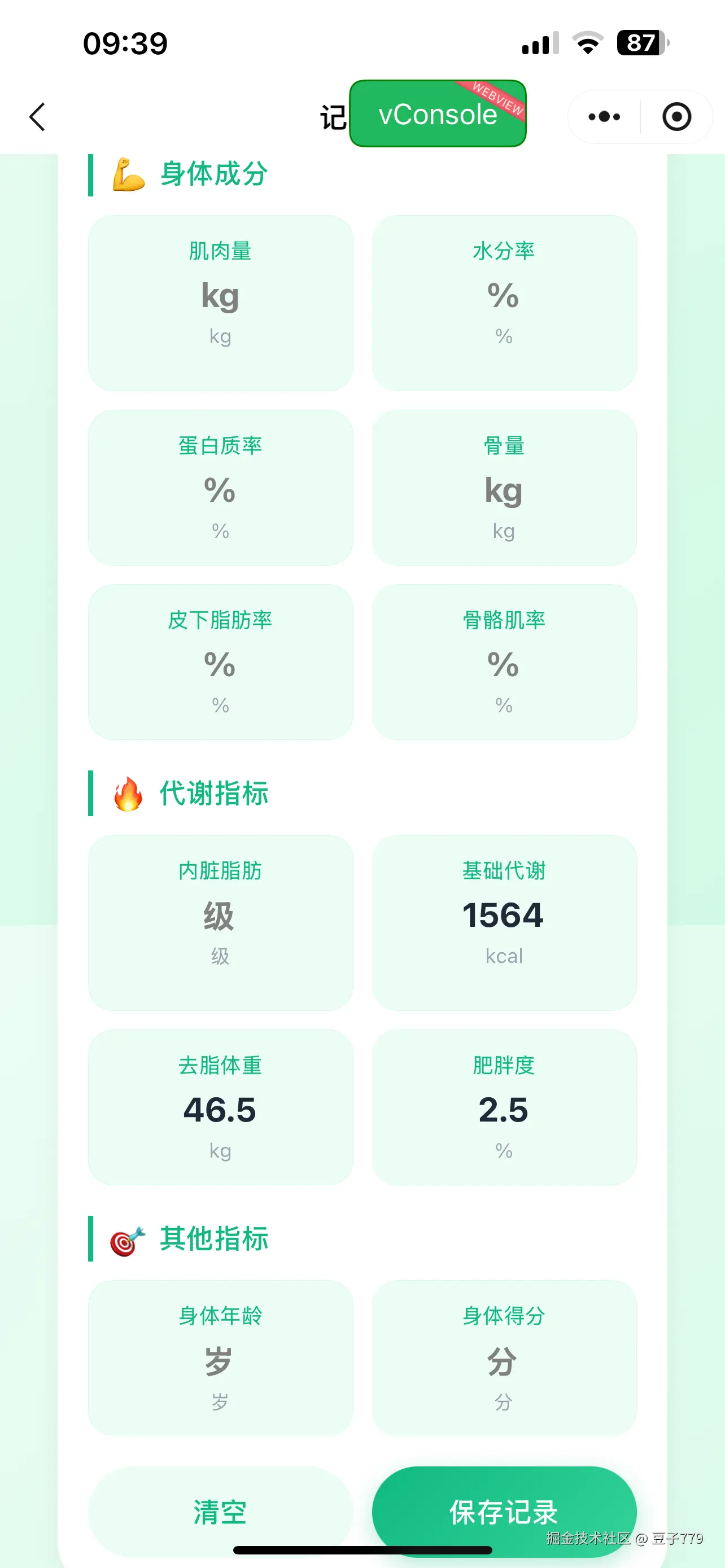Viewport: 725px width, 1568px height.
Task: Enter your 身体得分
Action: [x=504, y=1361]
